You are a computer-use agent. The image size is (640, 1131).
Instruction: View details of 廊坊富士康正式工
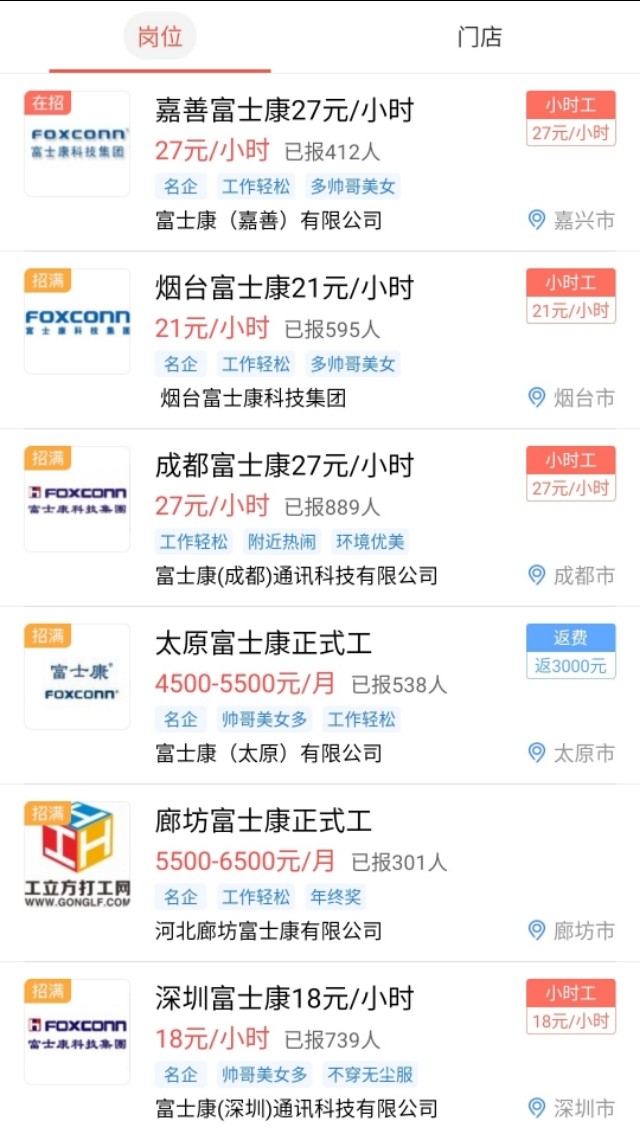coord(264,822)
